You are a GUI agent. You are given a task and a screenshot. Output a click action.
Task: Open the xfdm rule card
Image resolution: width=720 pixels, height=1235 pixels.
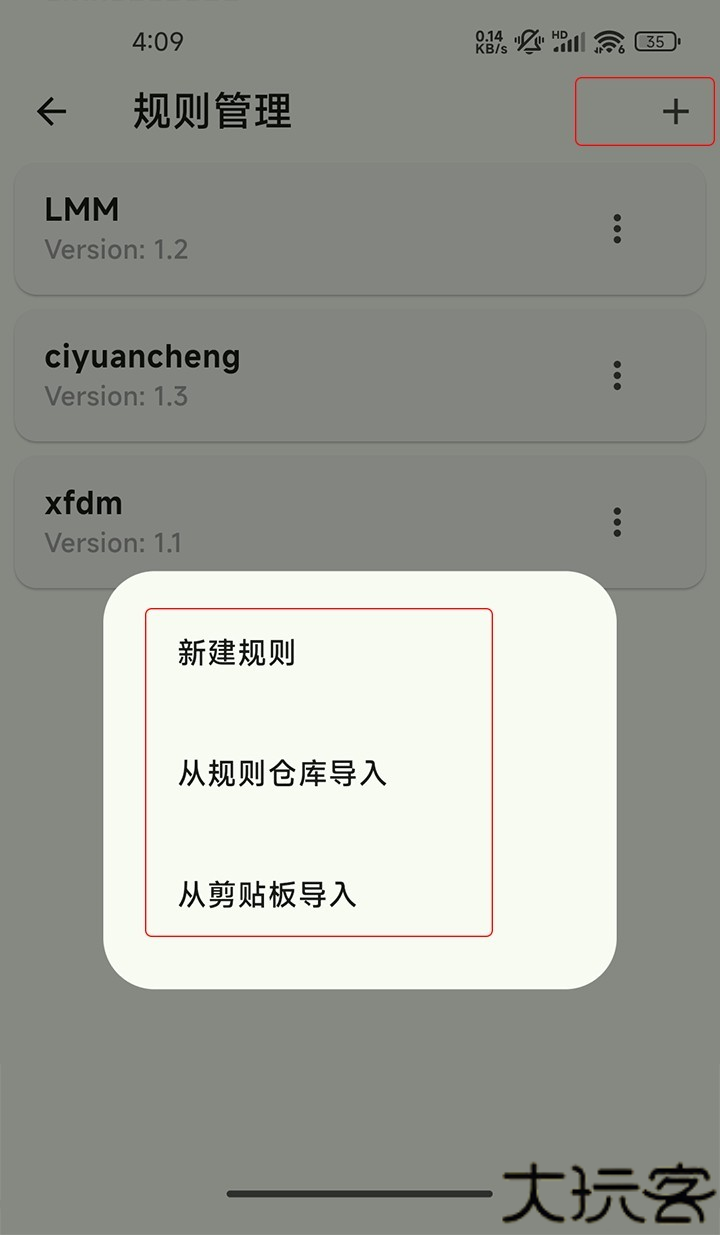tap(300, 521)
